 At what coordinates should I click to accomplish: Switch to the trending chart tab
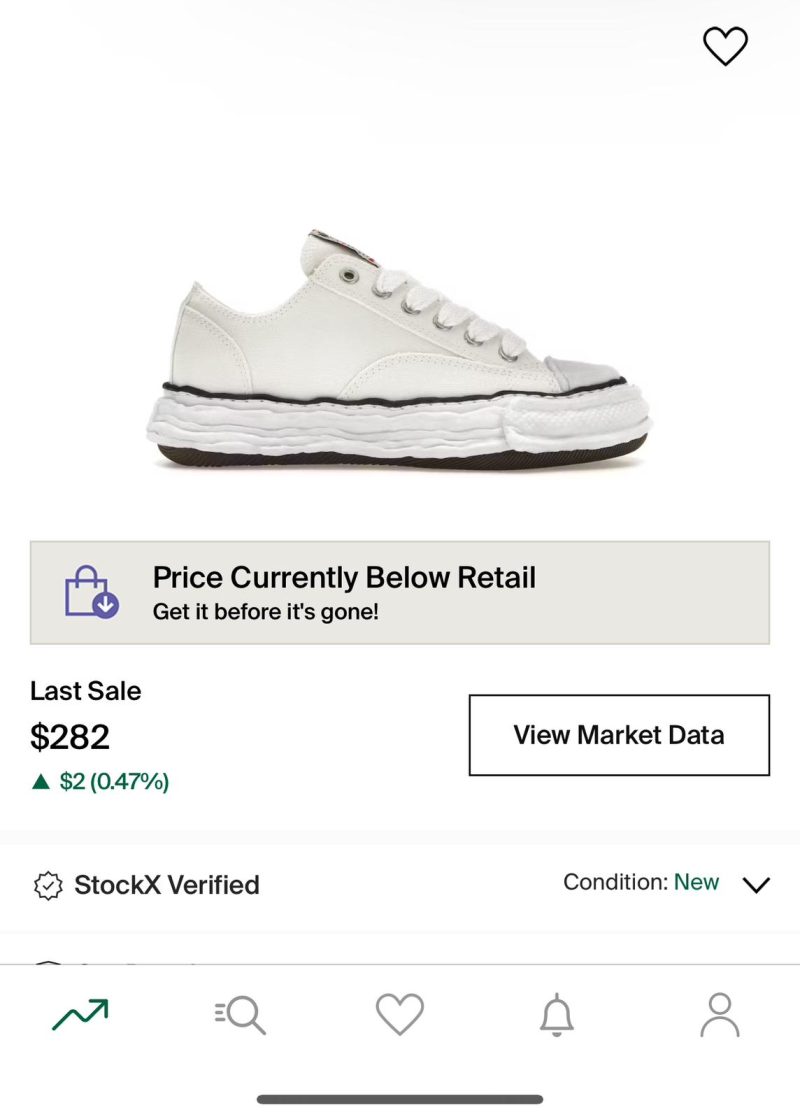[x=80, y=1015]
